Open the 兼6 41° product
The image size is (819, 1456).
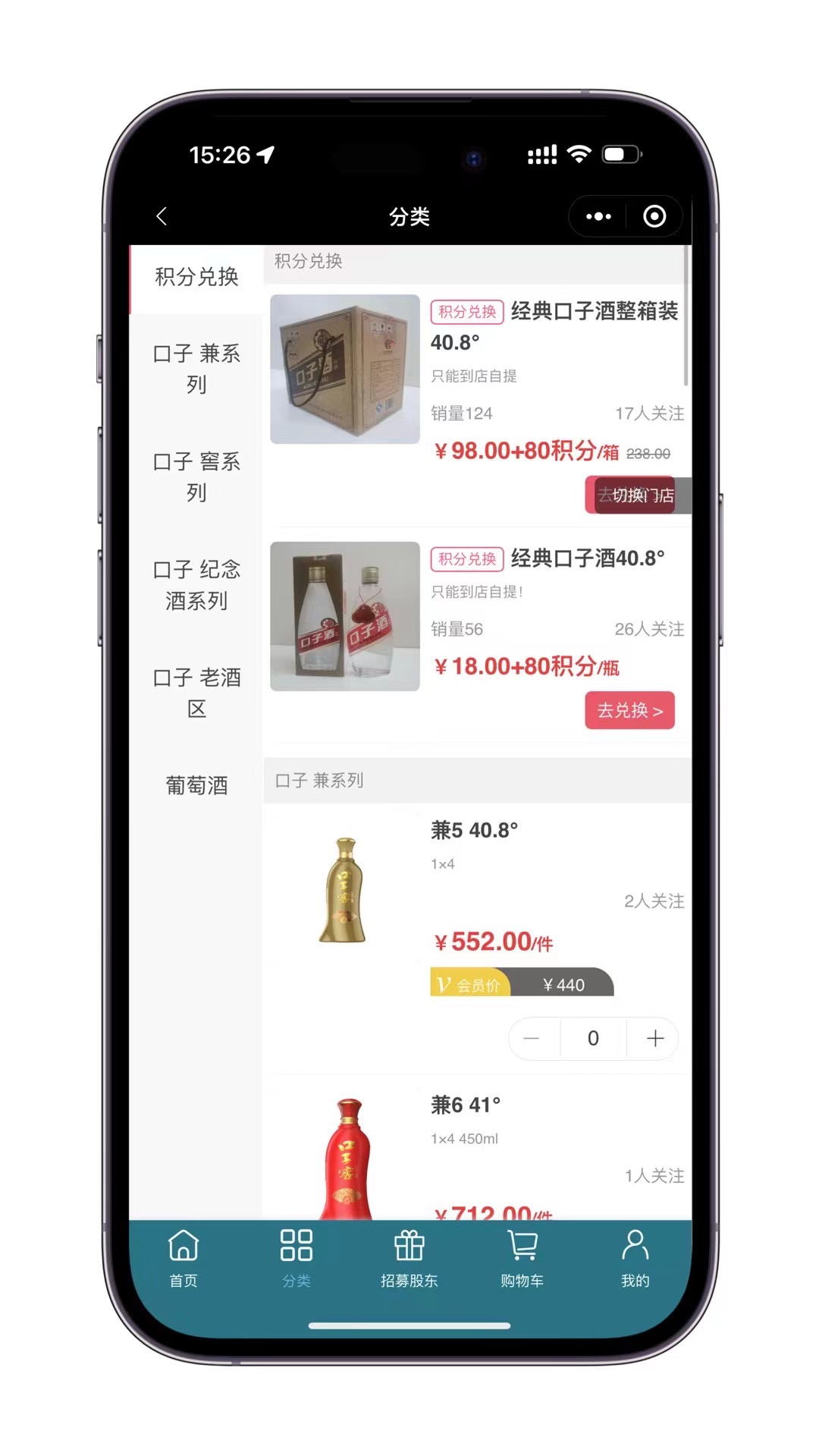[x=466, y=1105]
